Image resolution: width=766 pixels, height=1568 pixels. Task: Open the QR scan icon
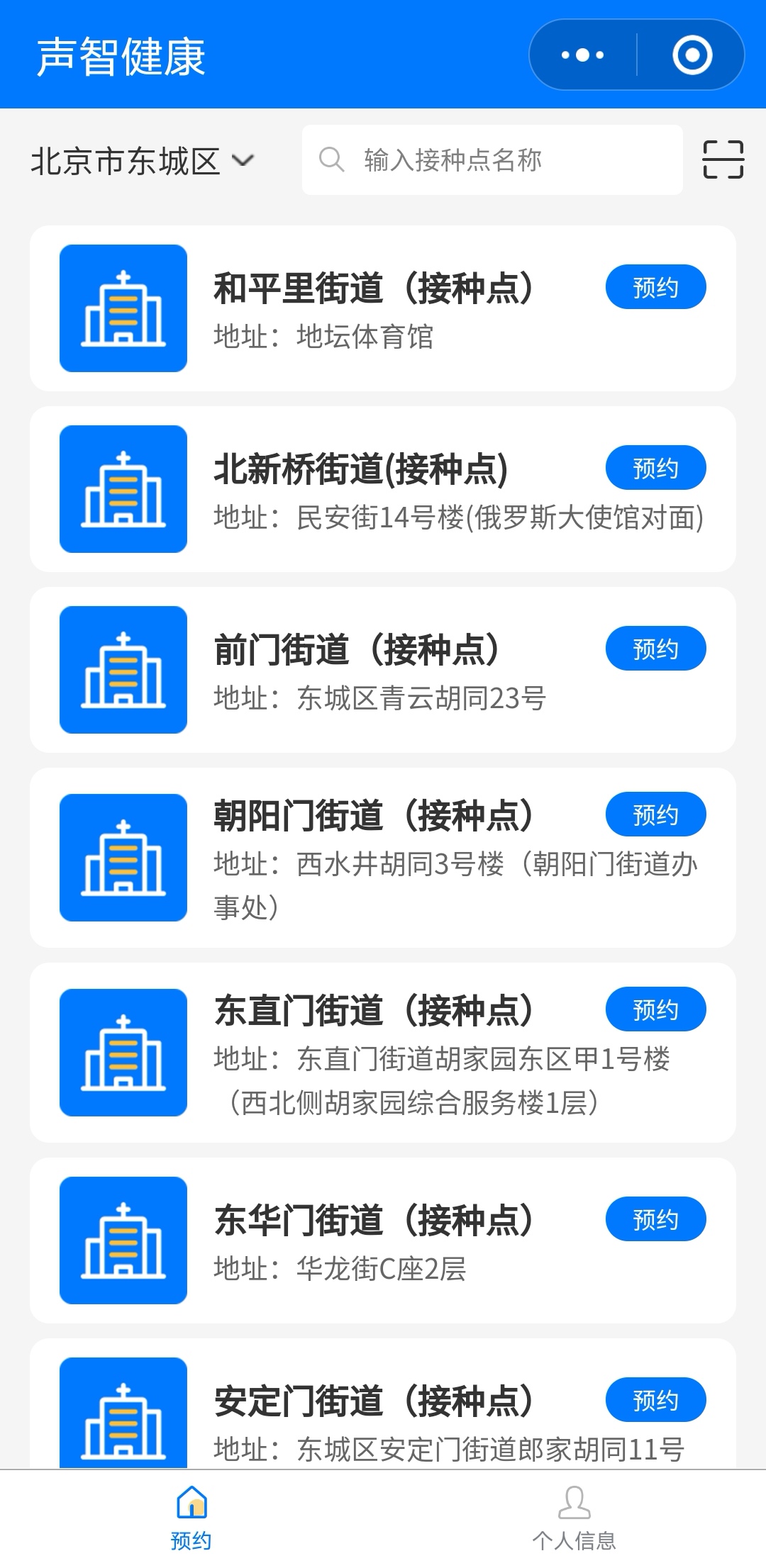pyautogui.click(x=723, y=159)
